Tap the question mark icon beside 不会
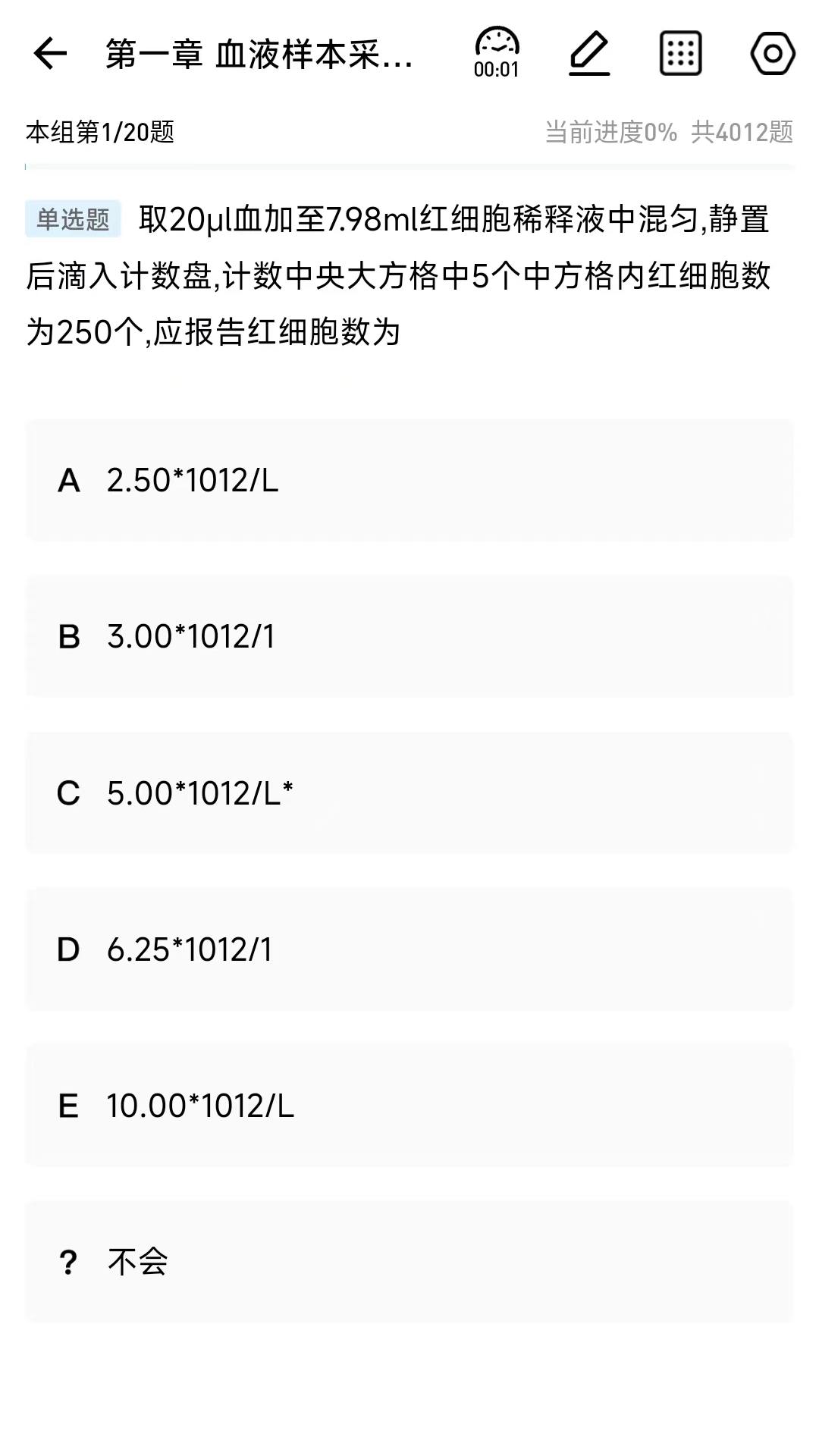819x1456 pixels. click(69, 1261)
